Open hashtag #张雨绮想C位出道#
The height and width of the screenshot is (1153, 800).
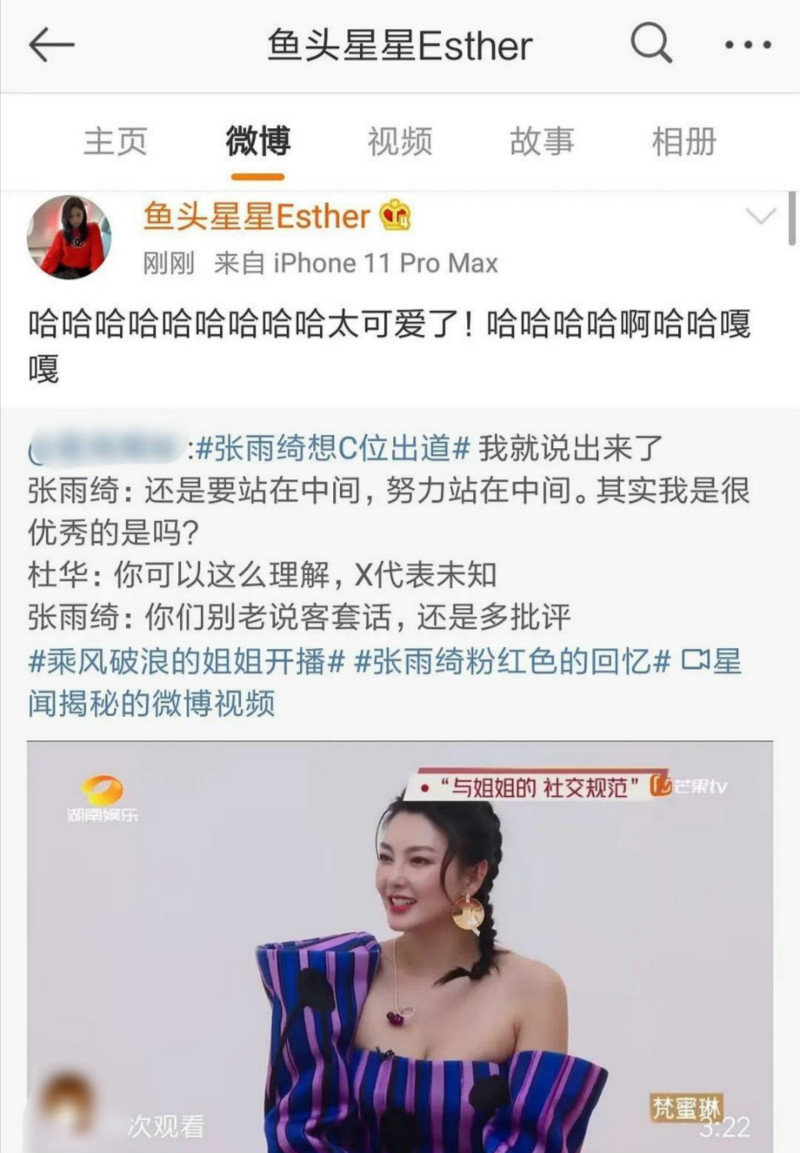pyautogui.click(x=334, y=449)
